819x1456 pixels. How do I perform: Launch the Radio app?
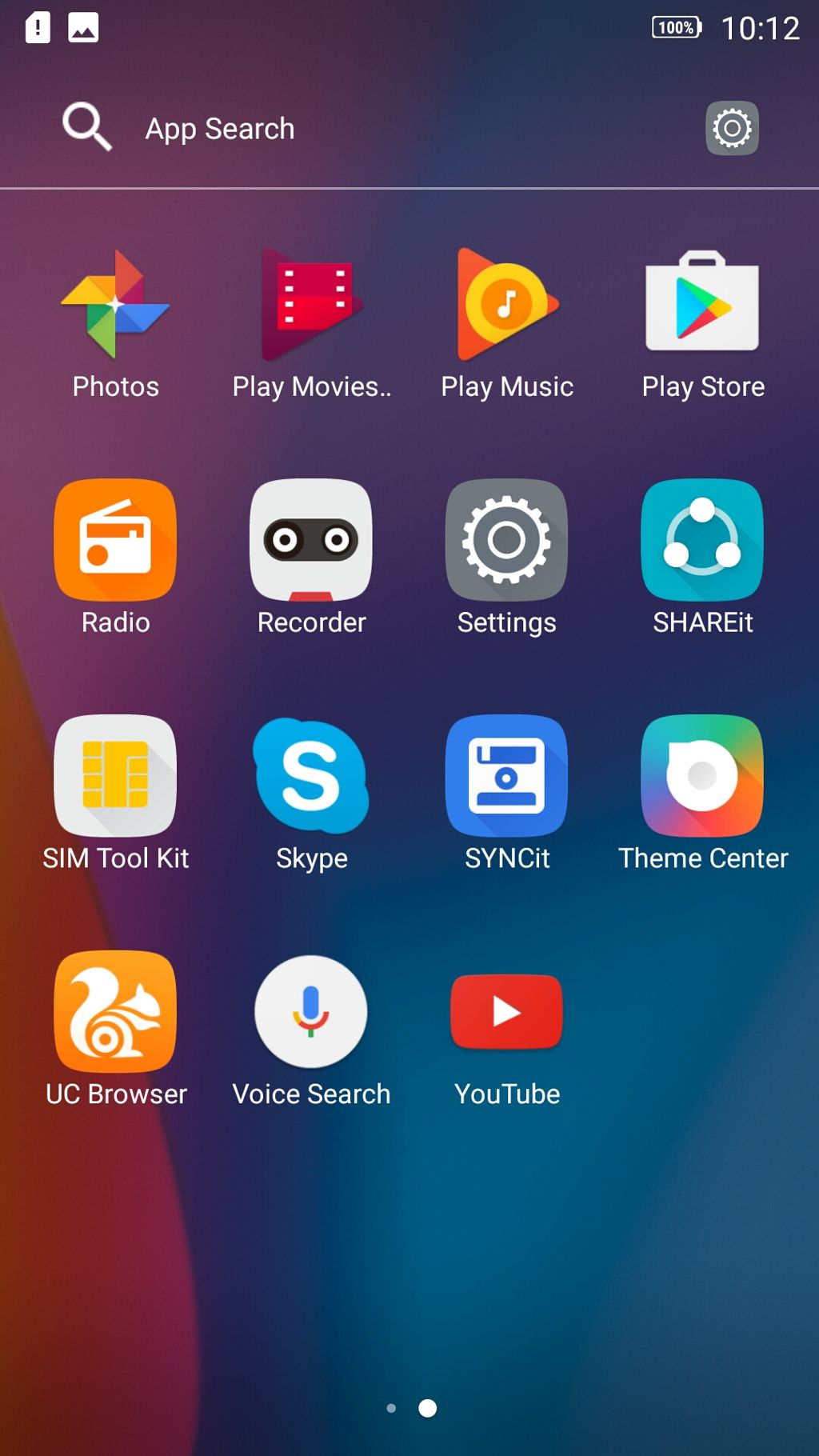click(x=116, y=540)
